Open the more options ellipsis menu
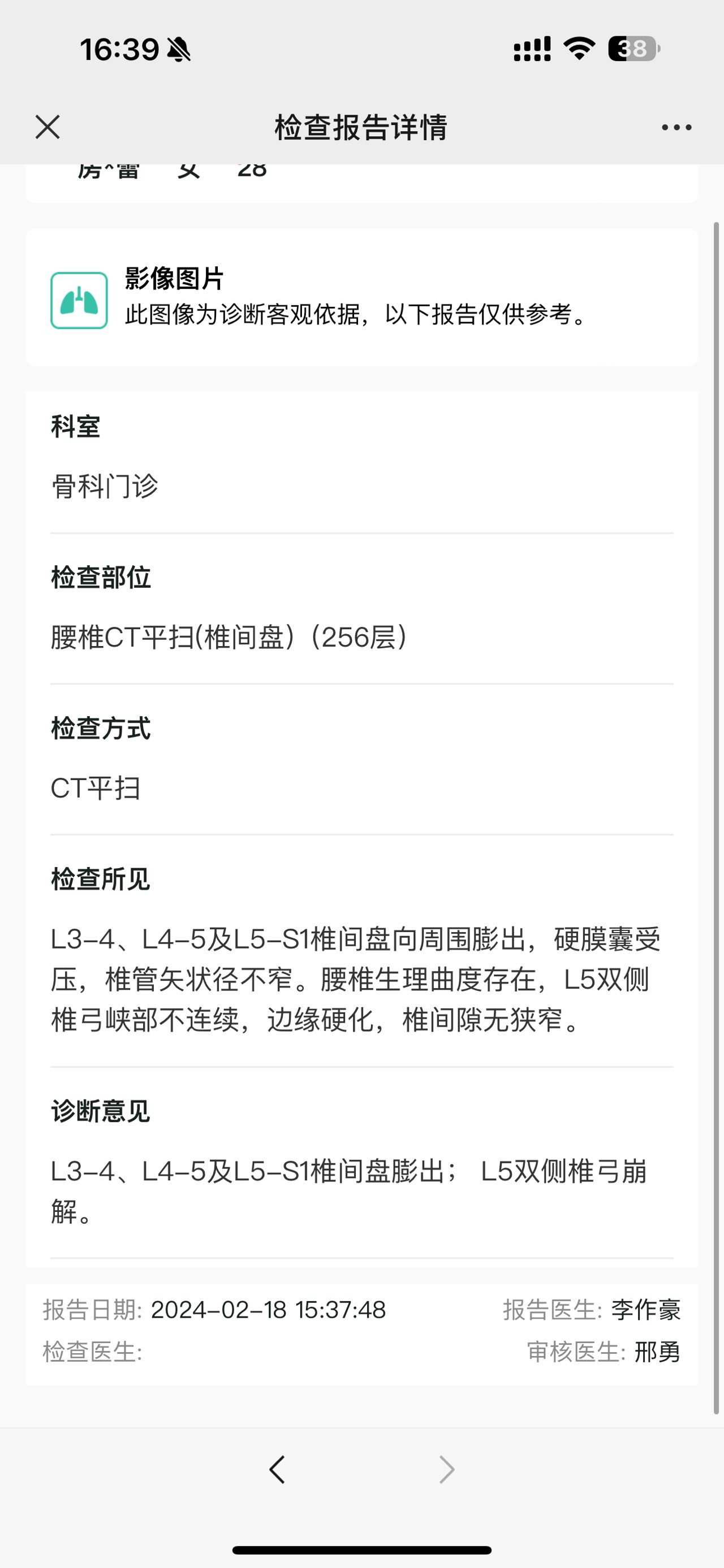This screenshot has width=724, height=1568. tap(675, 127)
